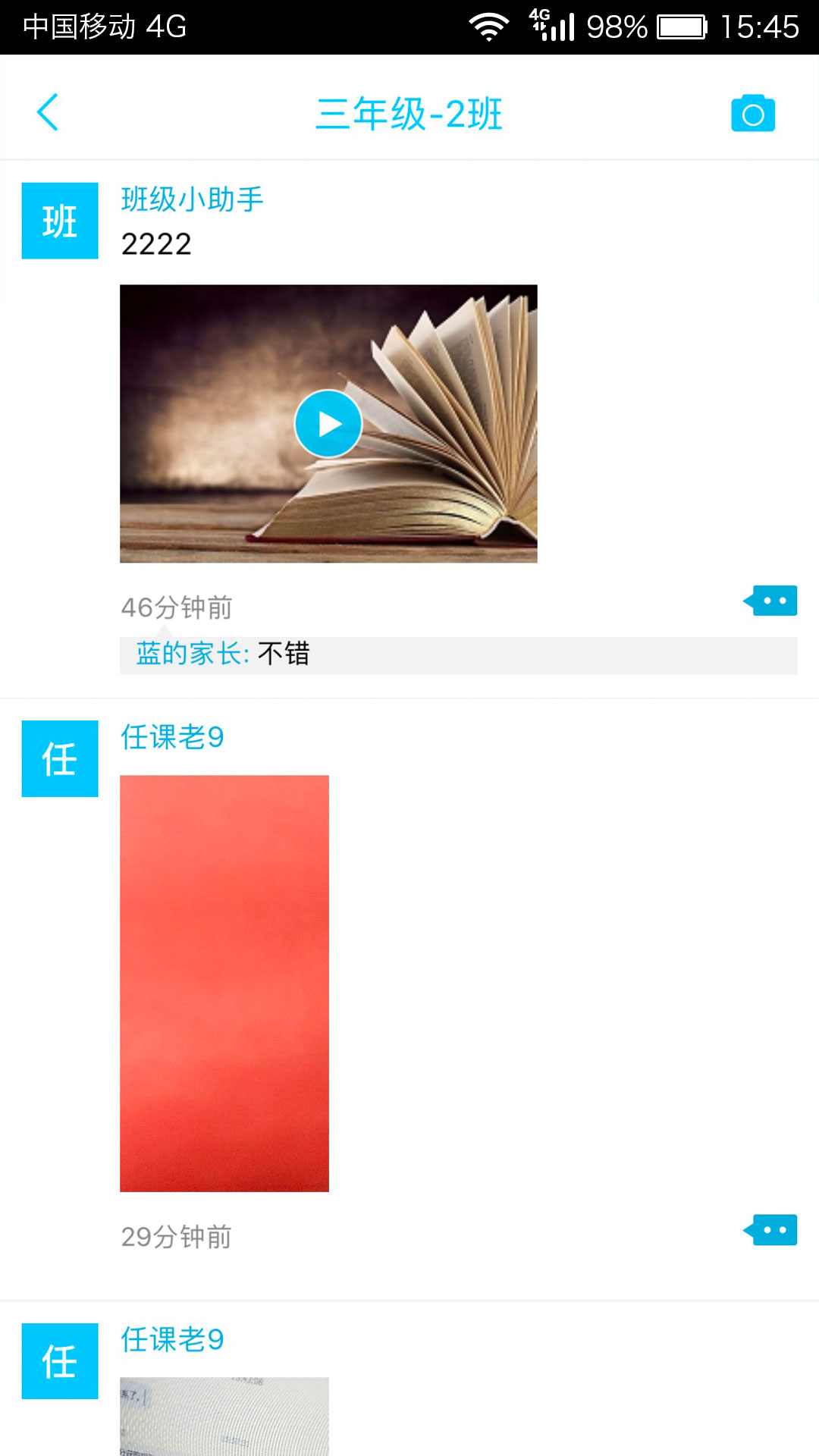This screenshot has height=1456, width=819.
Task: Play the video in 班级小助手's post
Action: tap(328, 424)
